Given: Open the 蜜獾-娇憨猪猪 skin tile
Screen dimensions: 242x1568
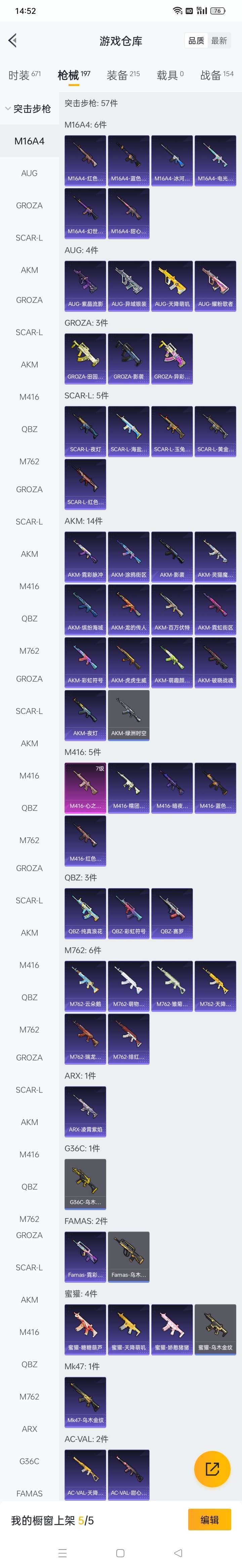Looking at the screenshot, I should (172, 1329).
